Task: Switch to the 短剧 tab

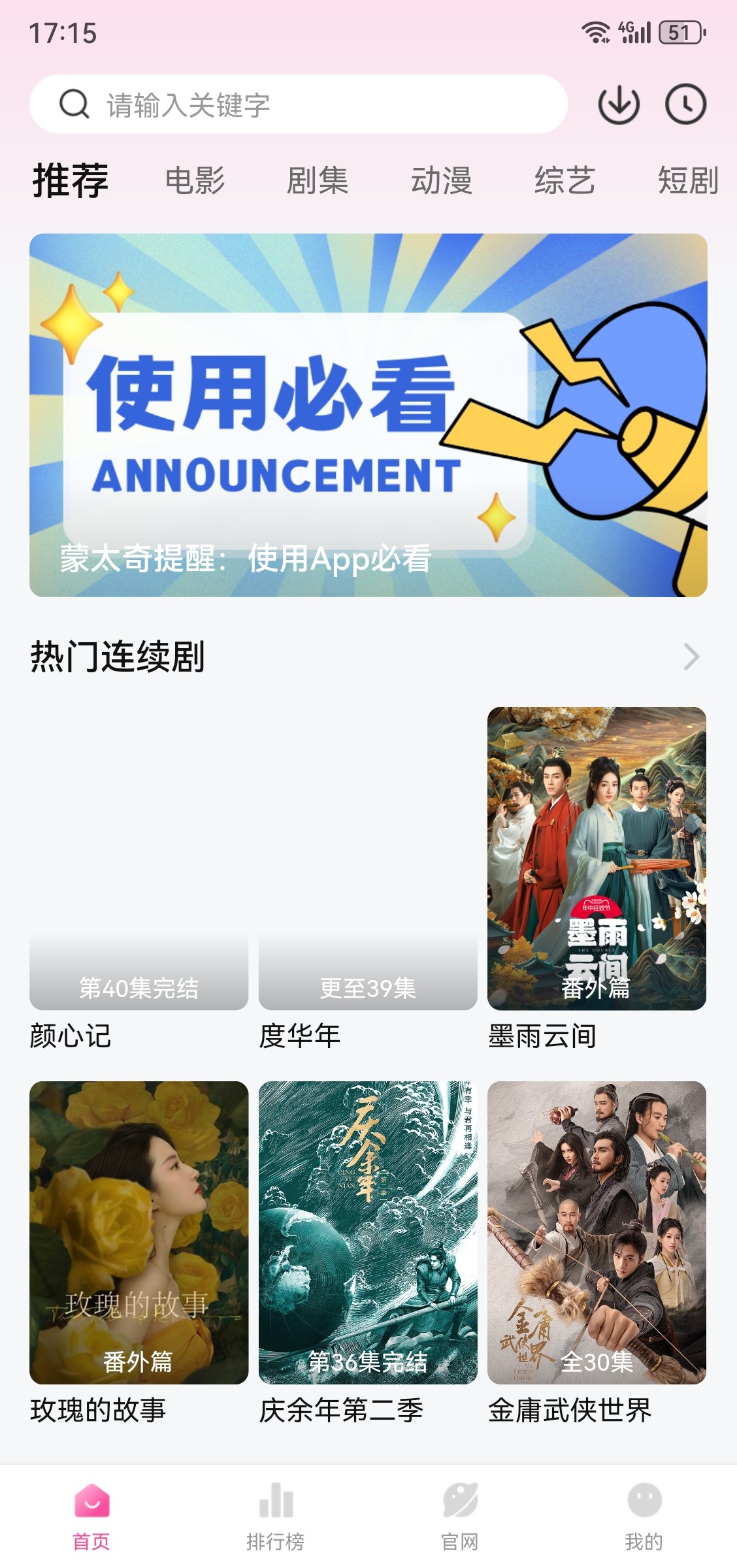Action: point(687,181)
